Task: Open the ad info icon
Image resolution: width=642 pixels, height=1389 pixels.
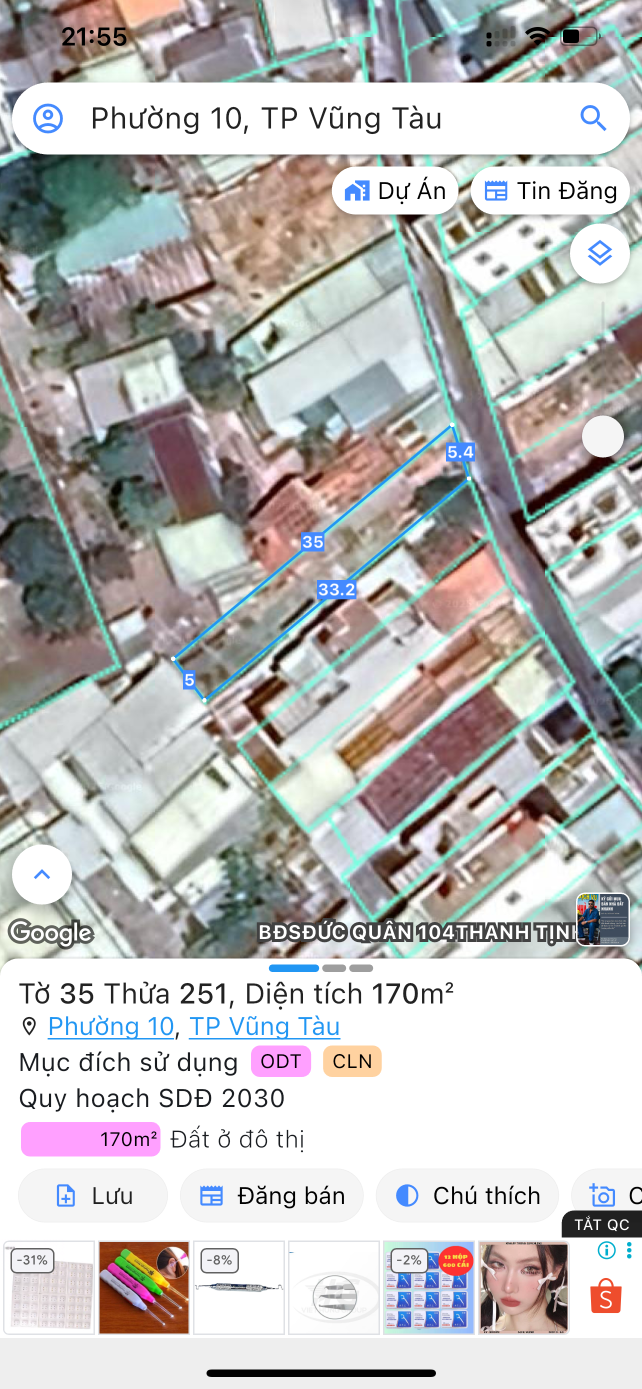Action: tap(606, 1250)
